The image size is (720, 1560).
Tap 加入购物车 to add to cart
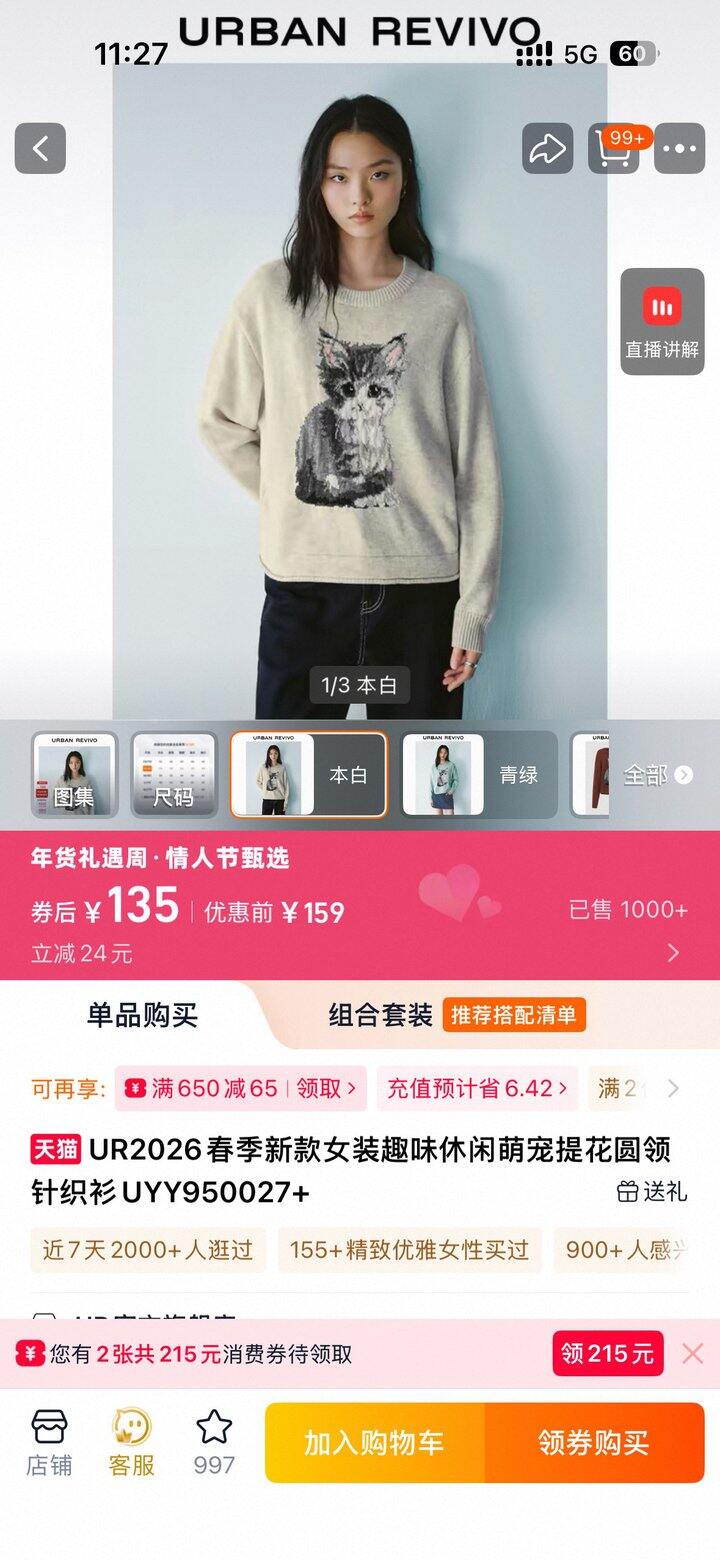375,1443
